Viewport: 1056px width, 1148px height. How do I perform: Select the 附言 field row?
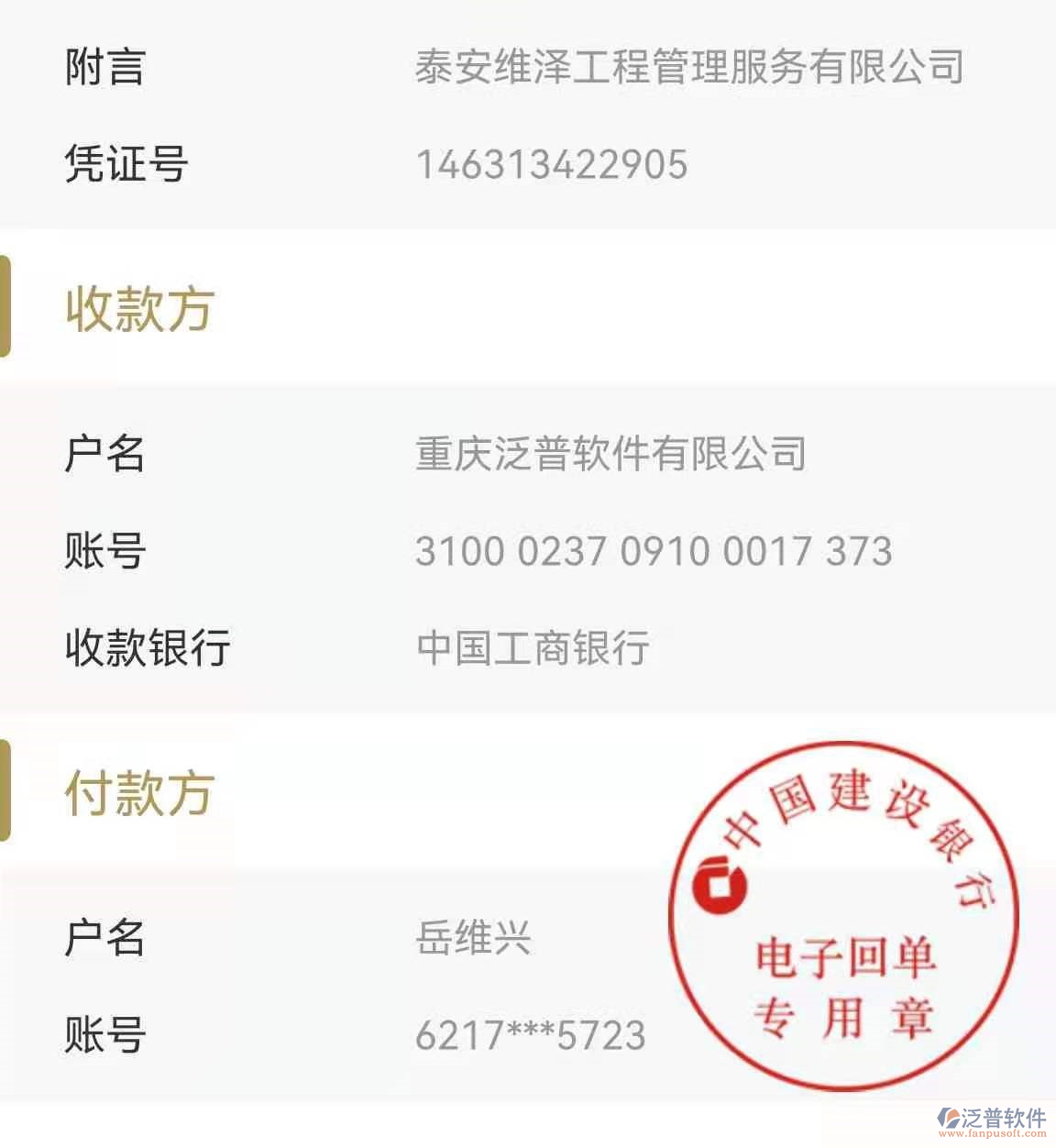point(528,64)
